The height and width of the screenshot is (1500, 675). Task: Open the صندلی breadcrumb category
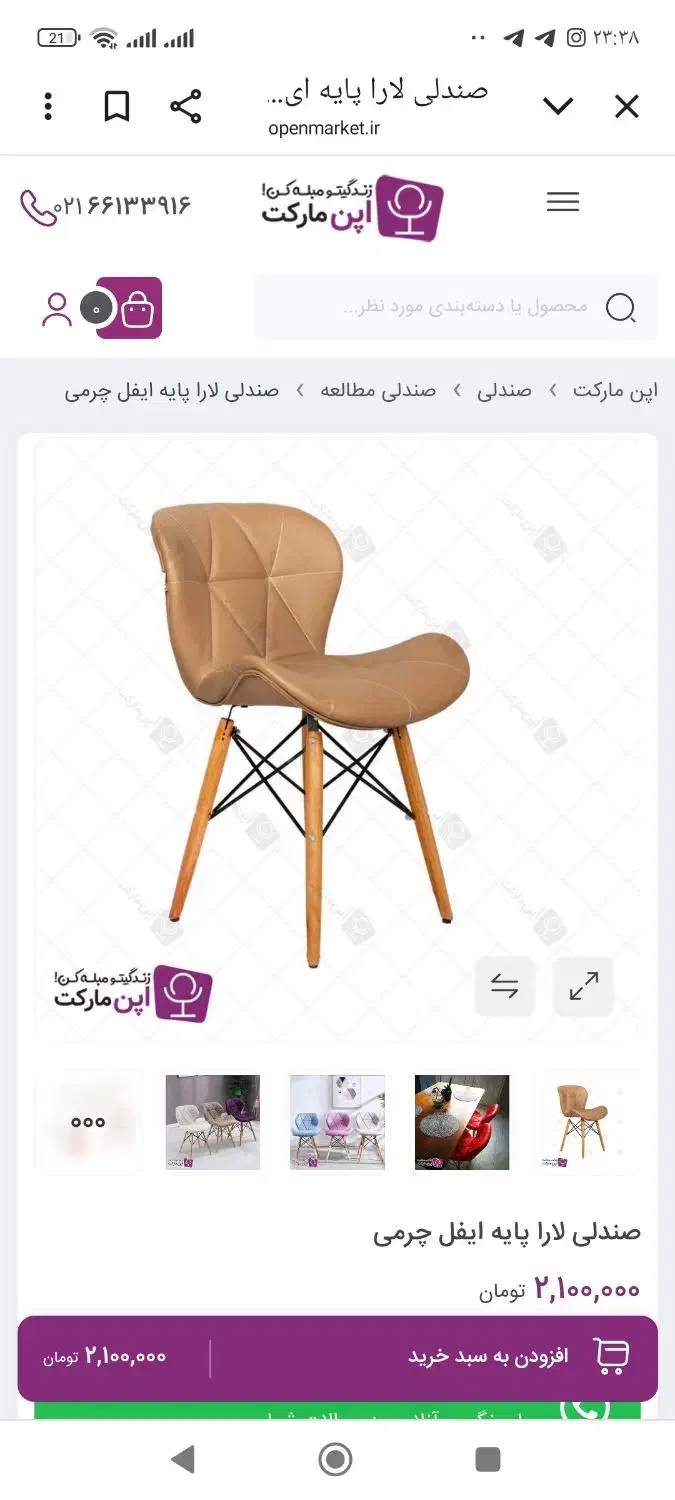pos(504,391)
